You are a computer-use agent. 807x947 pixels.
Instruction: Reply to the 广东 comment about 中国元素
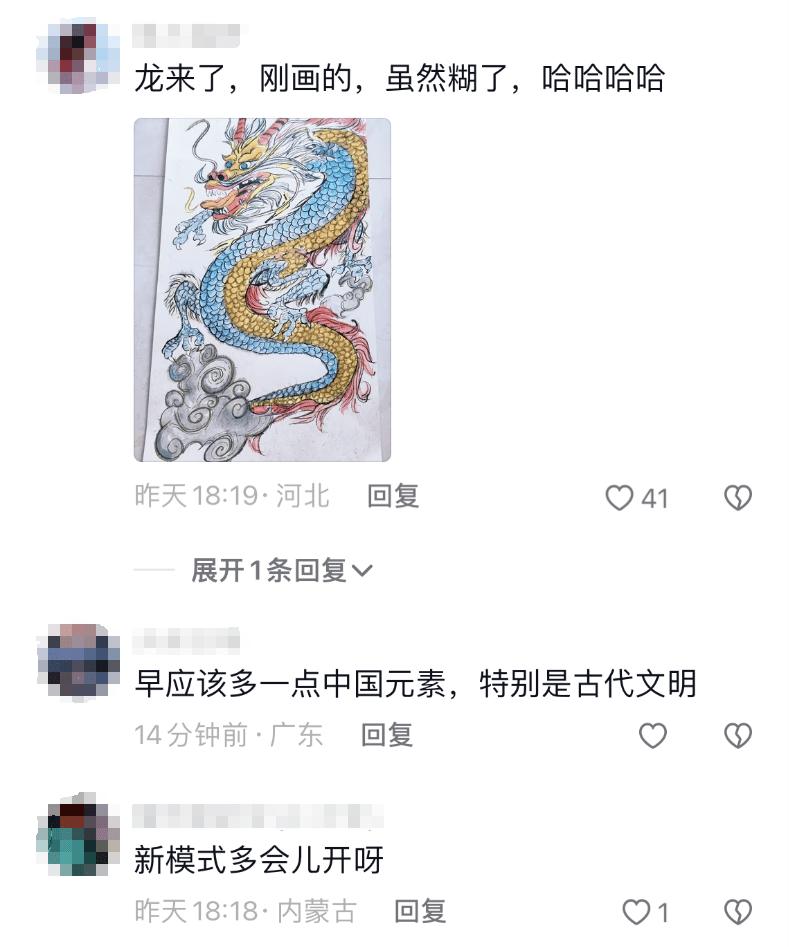click(x=387, y=735)
